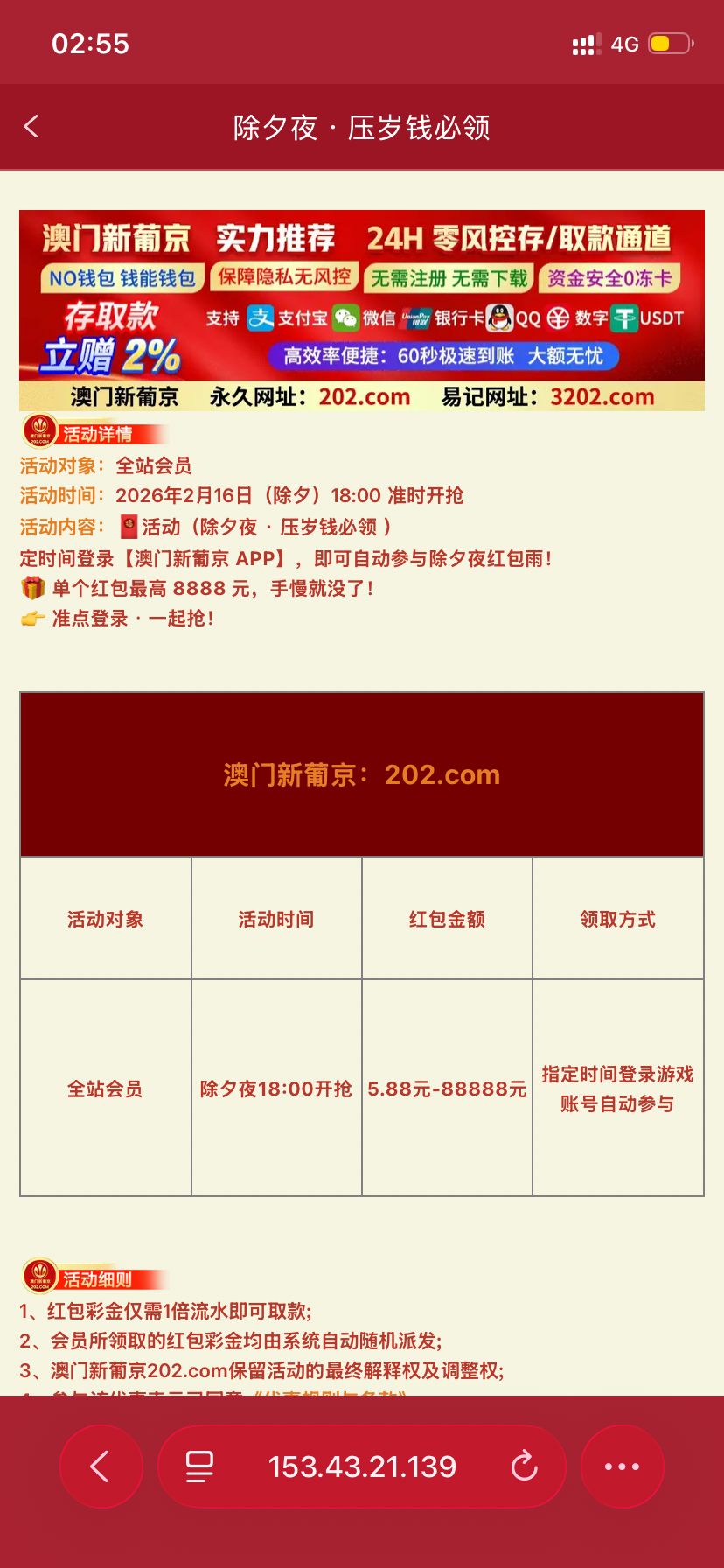Tap the browser back button
The image size is (724, 1568).
(x=101, y=1466)
